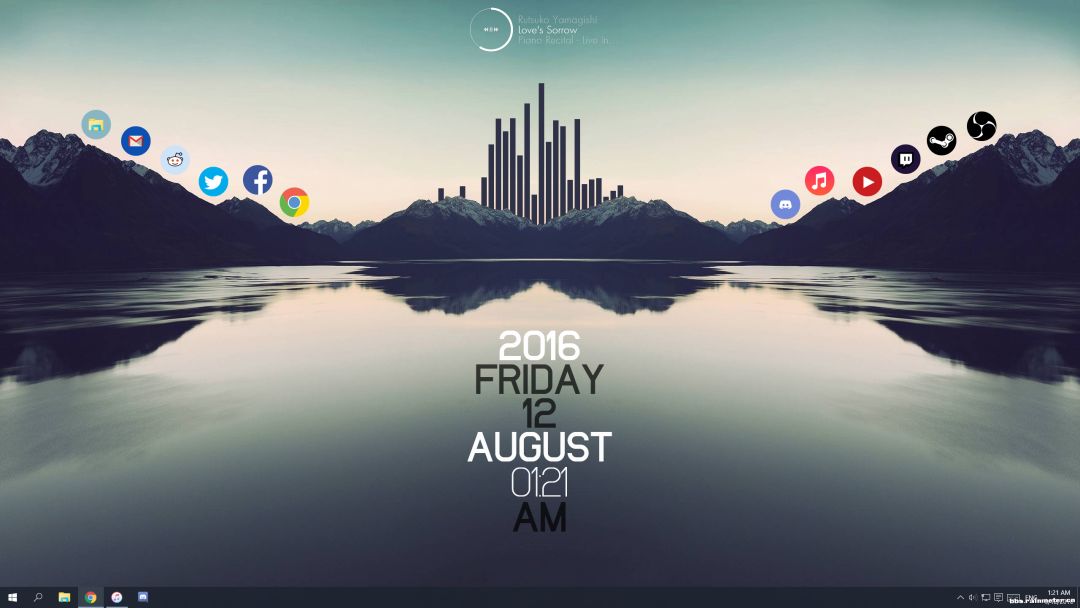Open Discord from the taskbar
The height and width of the screenshot is (608, 1080).
[x=143, y=597]
